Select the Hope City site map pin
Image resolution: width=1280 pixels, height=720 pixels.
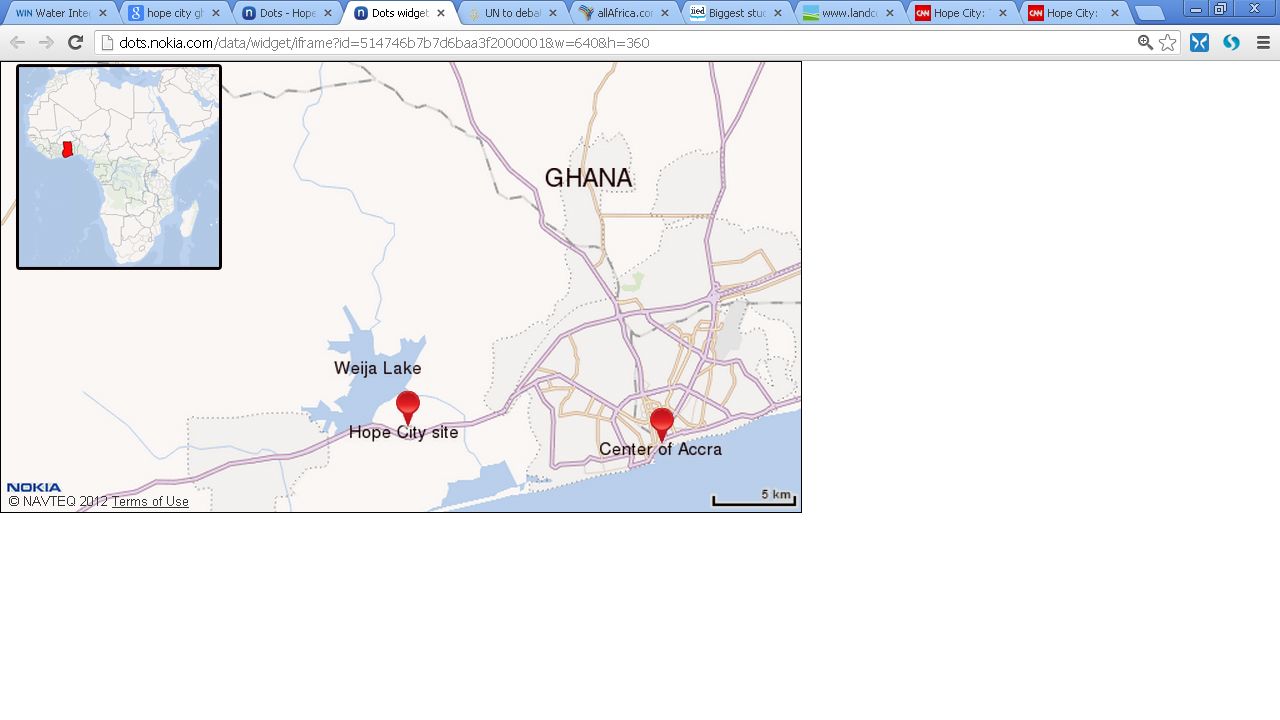pos(407,406)
